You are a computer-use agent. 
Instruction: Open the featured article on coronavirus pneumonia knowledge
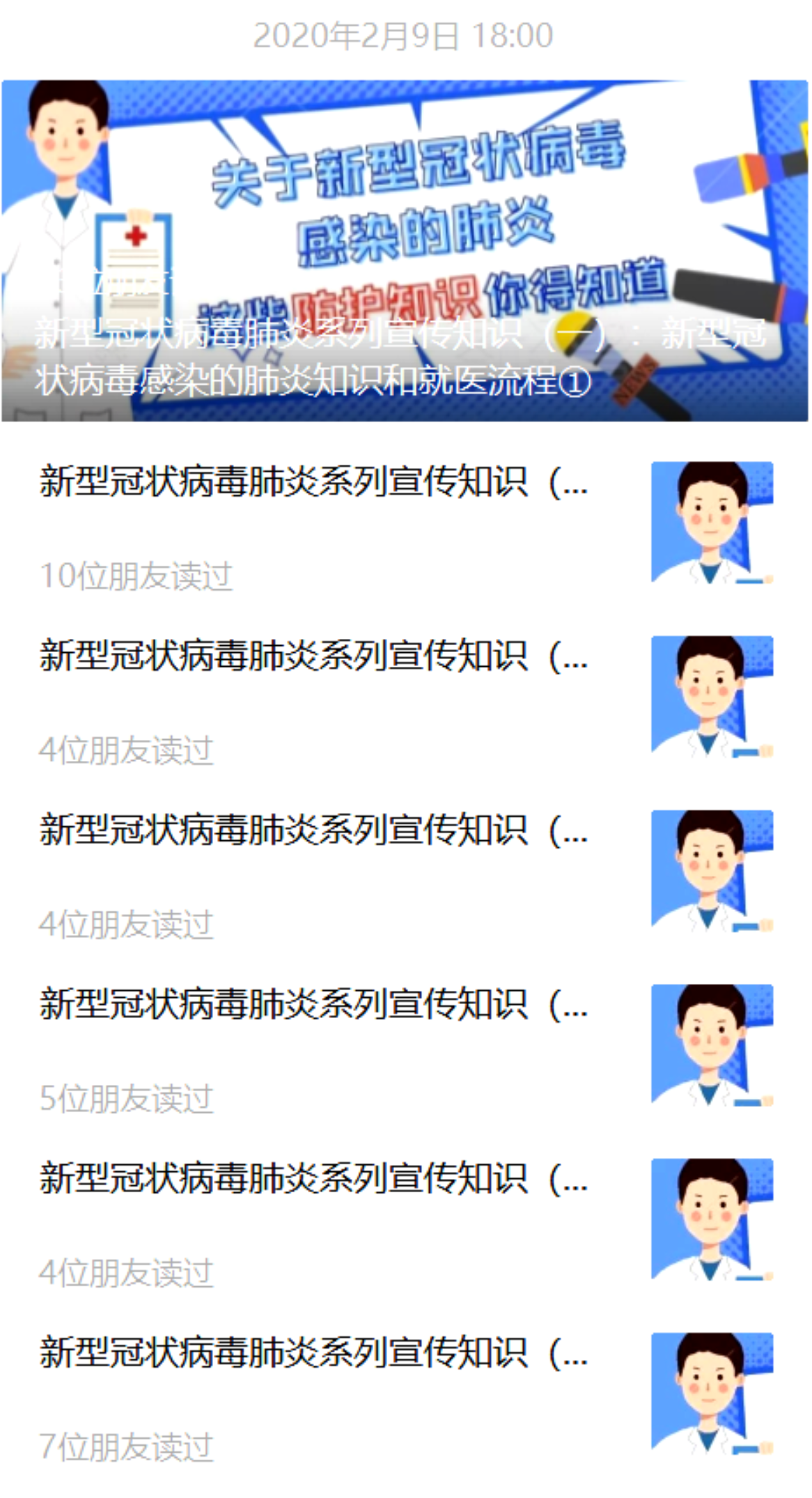(404, 251)
